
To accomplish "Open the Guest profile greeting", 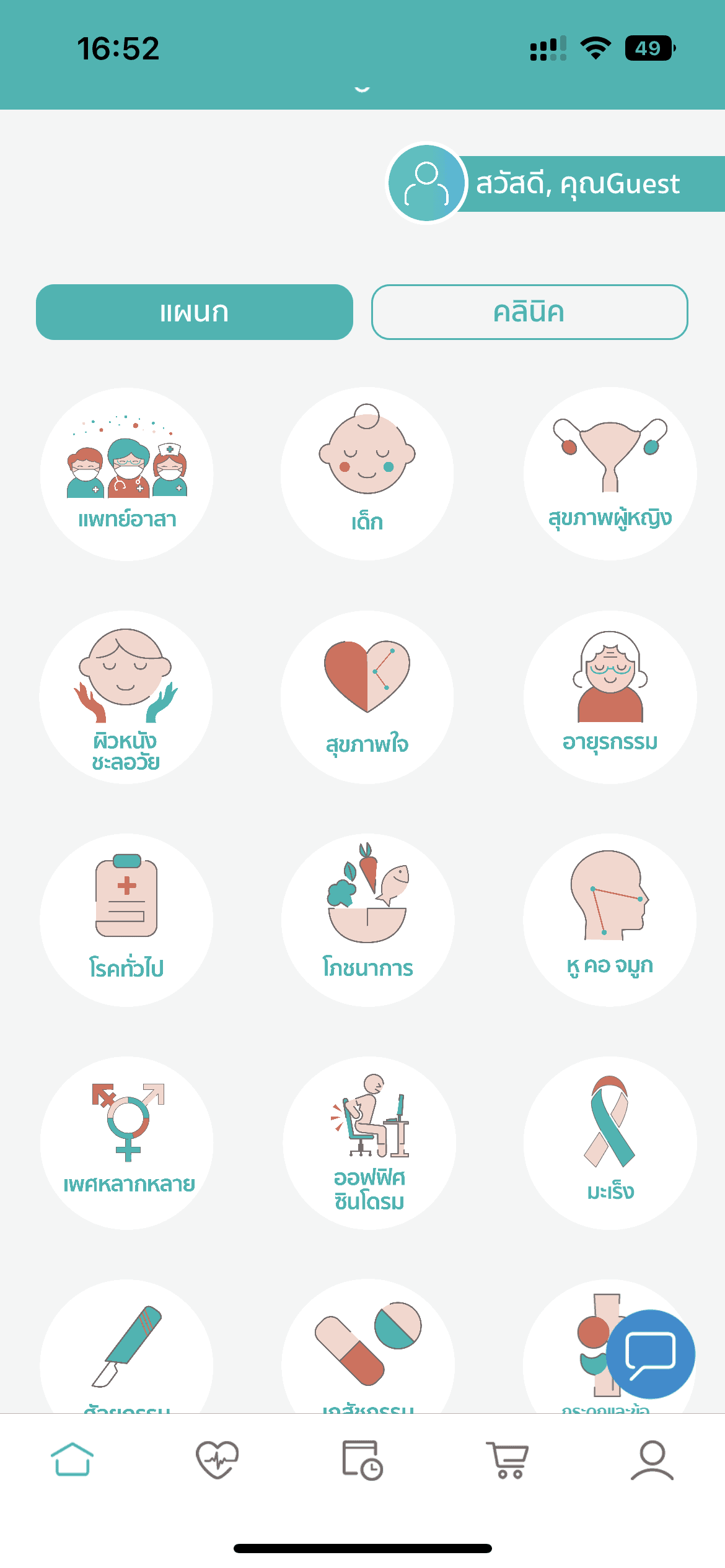I will (x=555, y=184).
